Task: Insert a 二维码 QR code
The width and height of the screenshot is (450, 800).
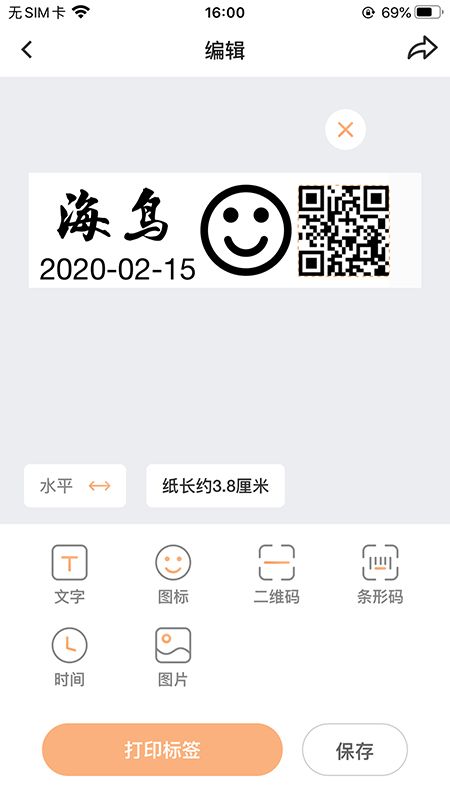Action: 277,574
